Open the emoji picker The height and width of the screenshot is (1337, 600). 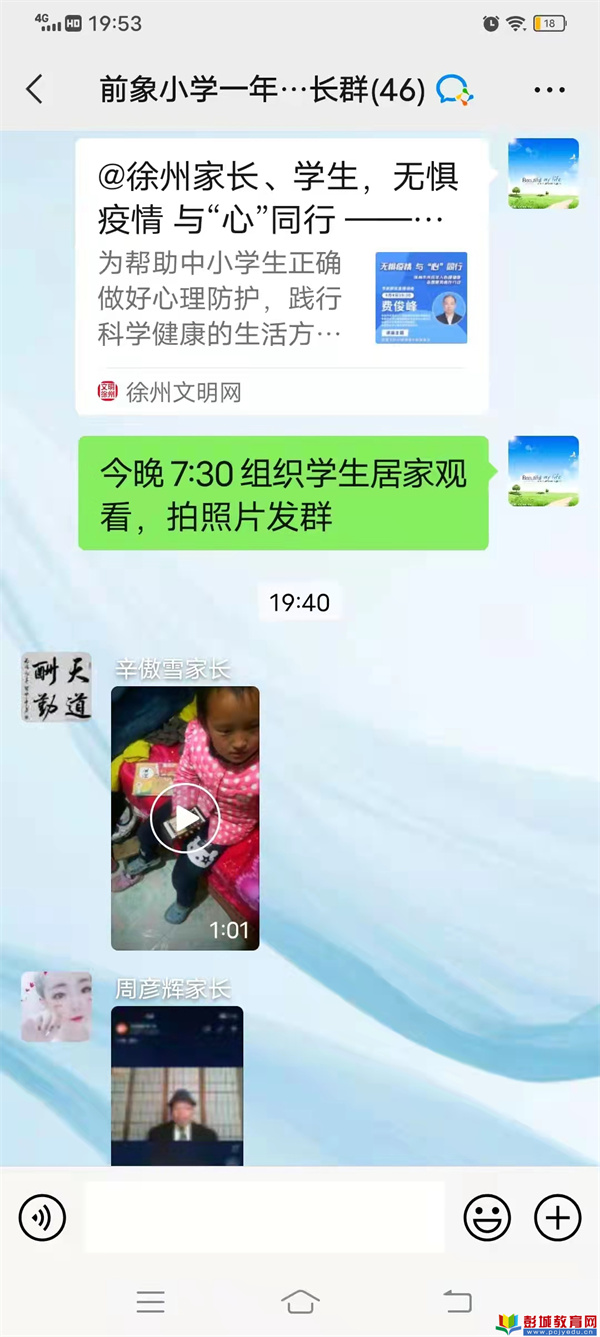point(487,1217)
